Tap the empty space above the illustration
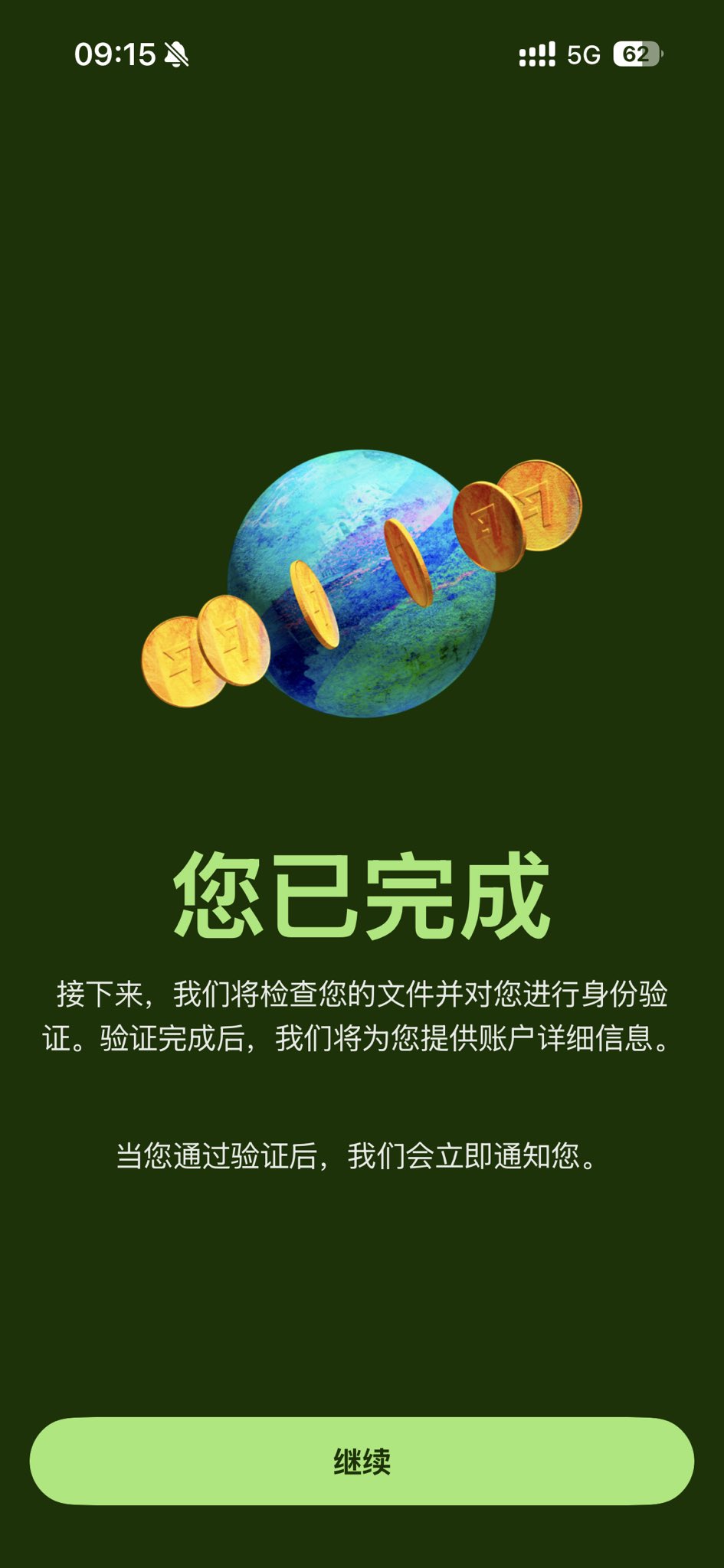The image size is (724, 1568). [x=362, y=268]
